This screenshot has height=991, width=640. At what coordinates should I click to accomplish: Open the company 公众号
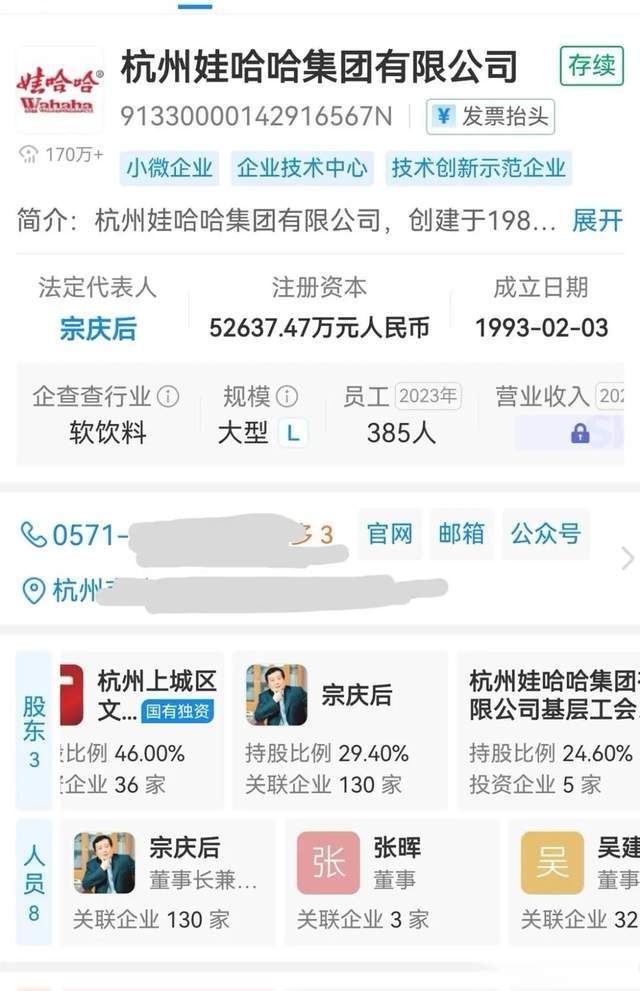(x=545, y=534)
